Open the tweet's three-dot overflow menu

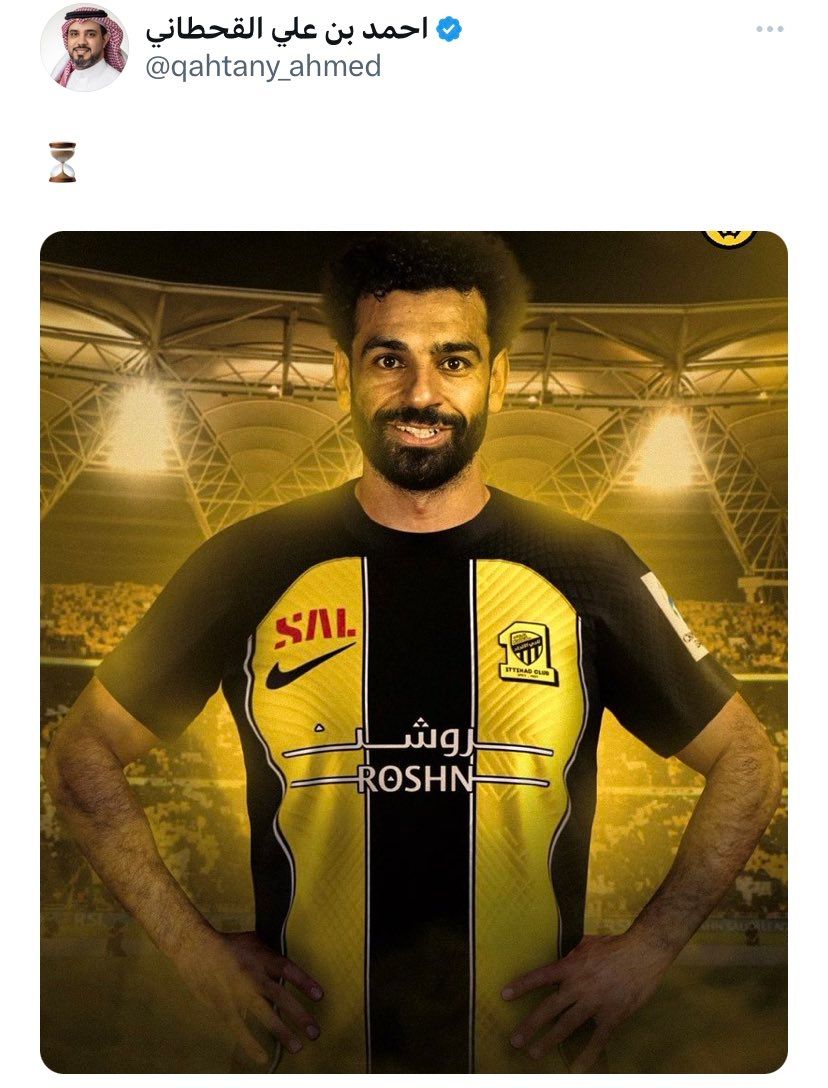[769, 30]
